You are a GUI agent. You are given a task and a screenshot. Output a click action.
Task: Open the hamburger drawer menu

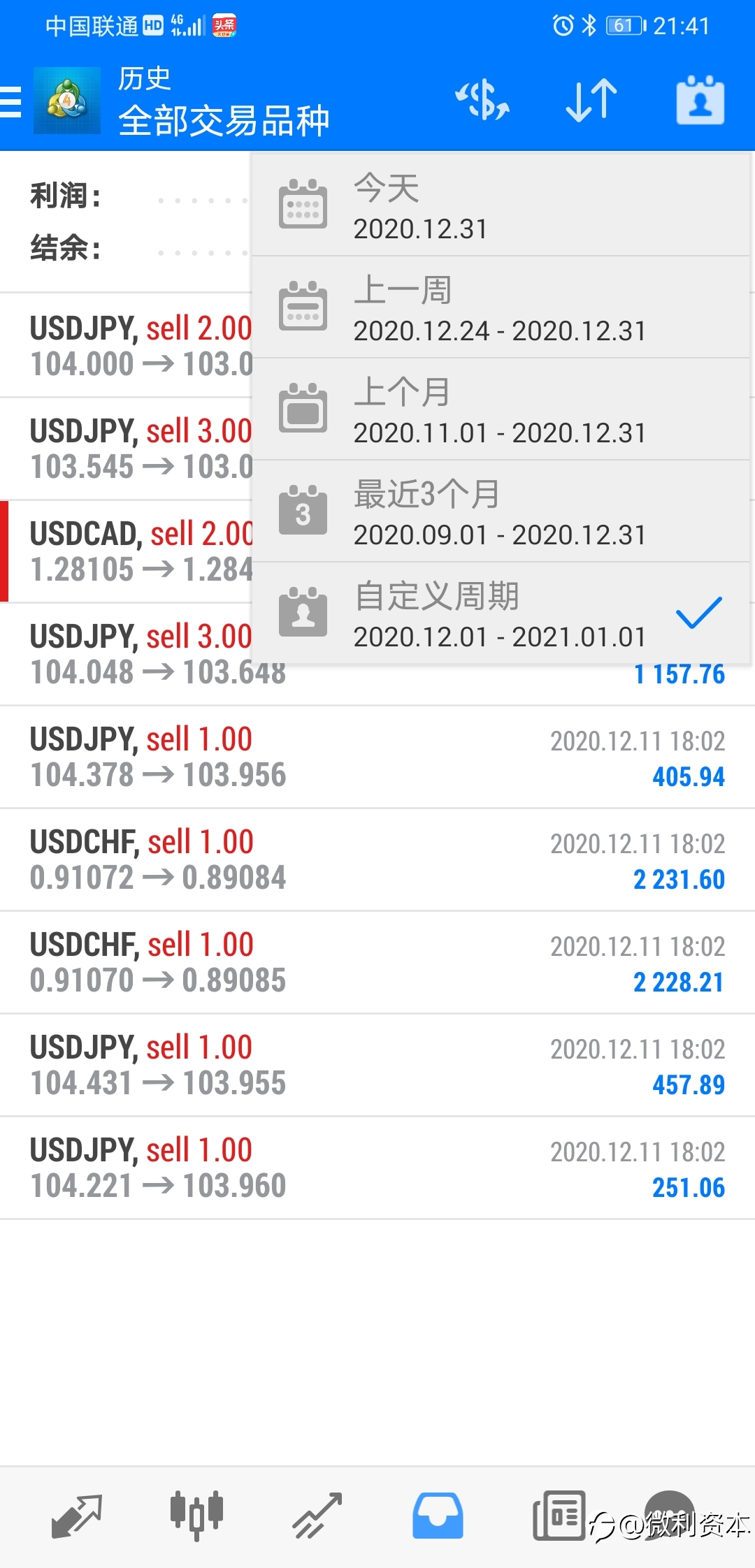coord(11,102)
